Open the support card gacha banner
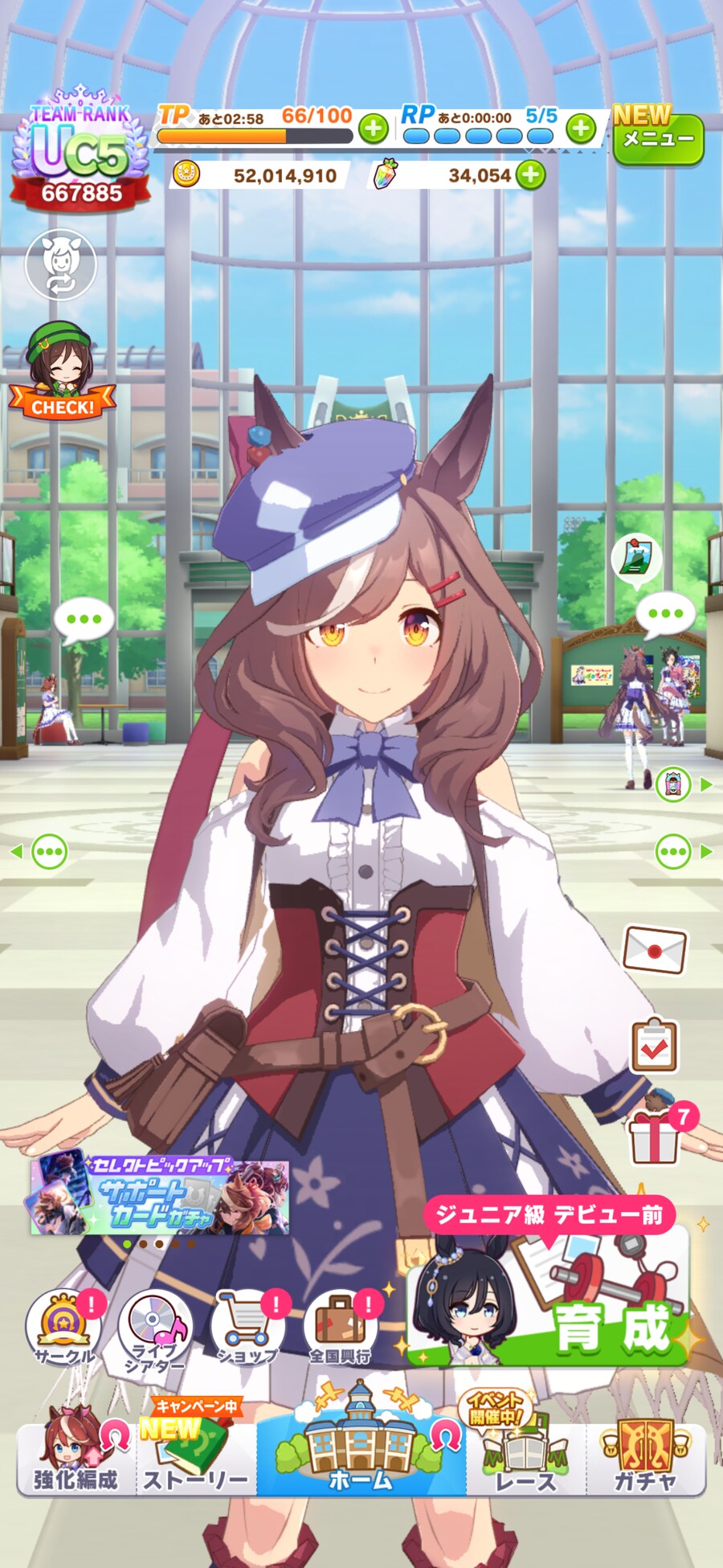The height and width of the screenshot is (1568, 723). (160, 1196)
